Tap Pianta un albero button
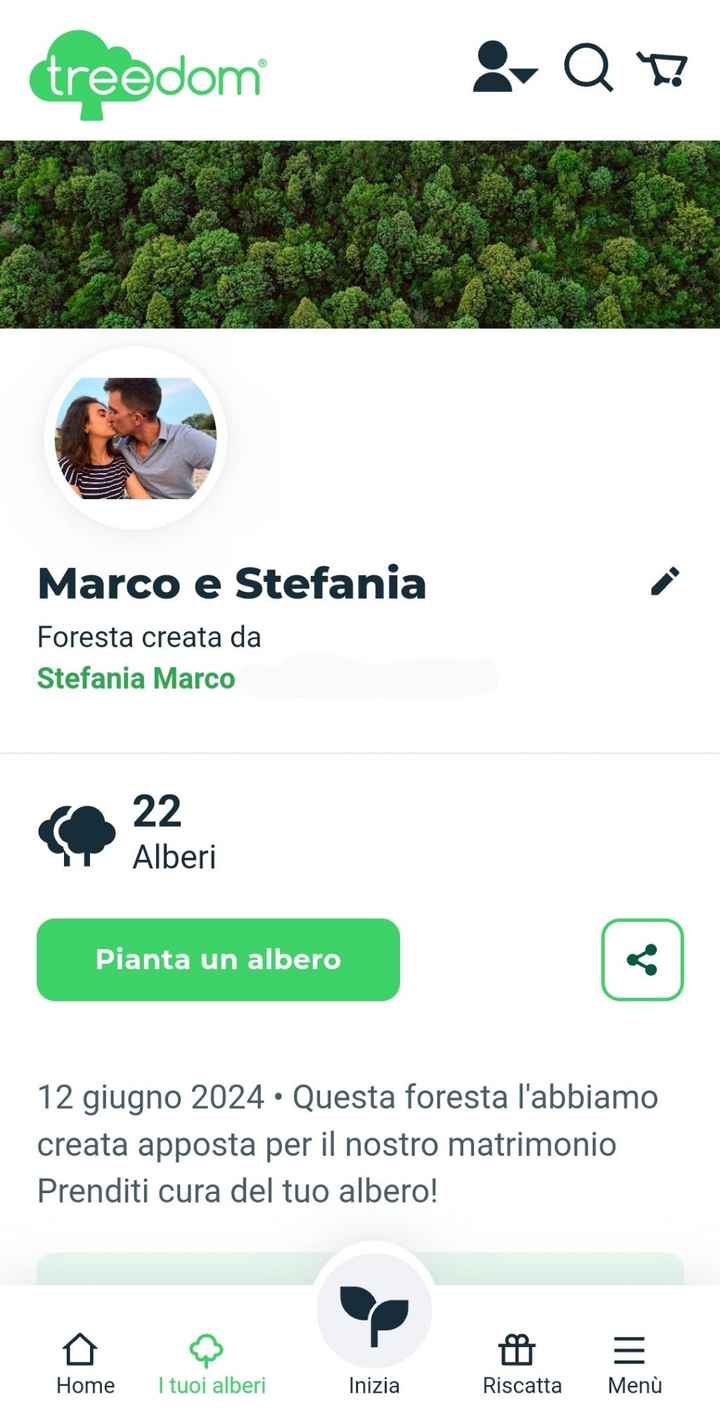 [x=218, y=960]
